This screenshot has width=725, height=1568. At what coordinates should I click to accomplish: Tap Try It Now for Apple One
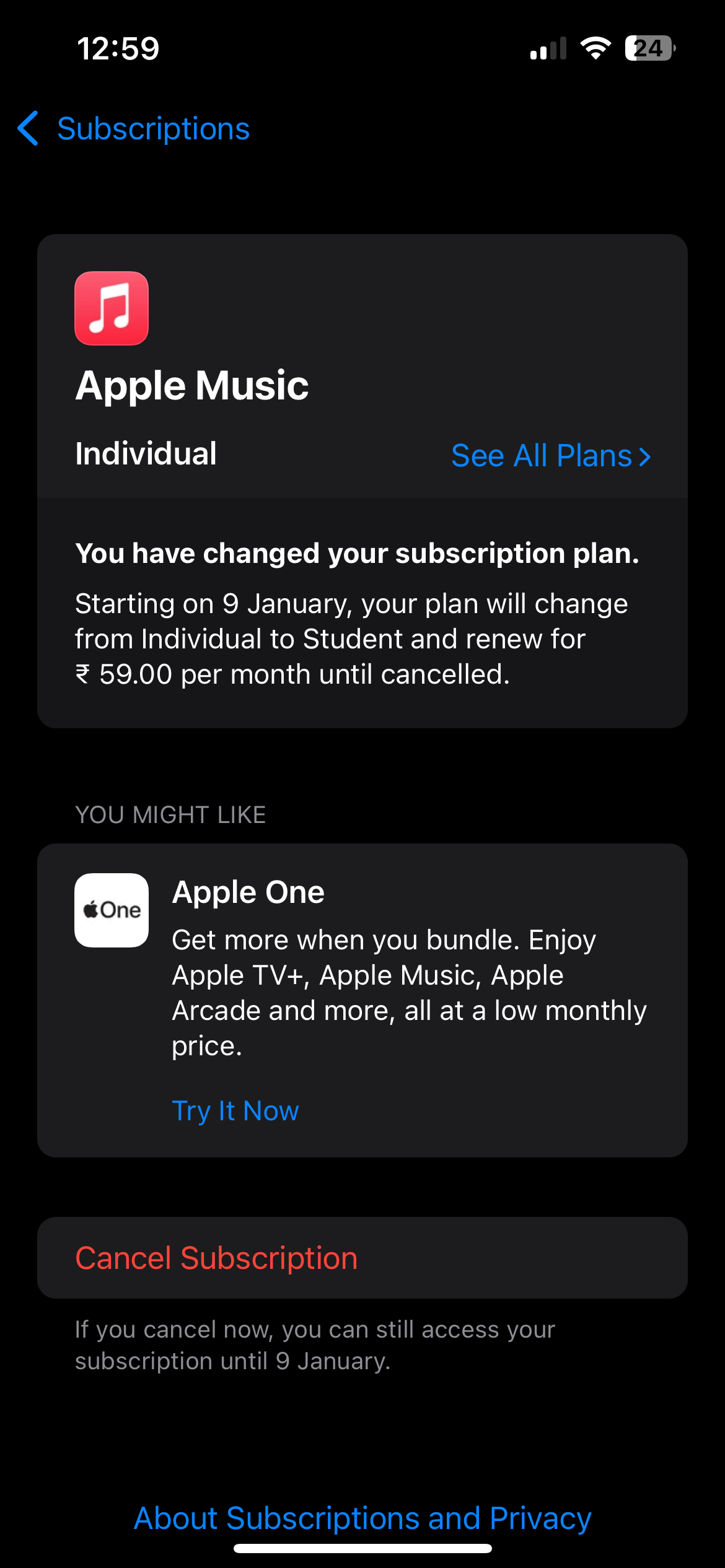click(x=235, y=1111)
